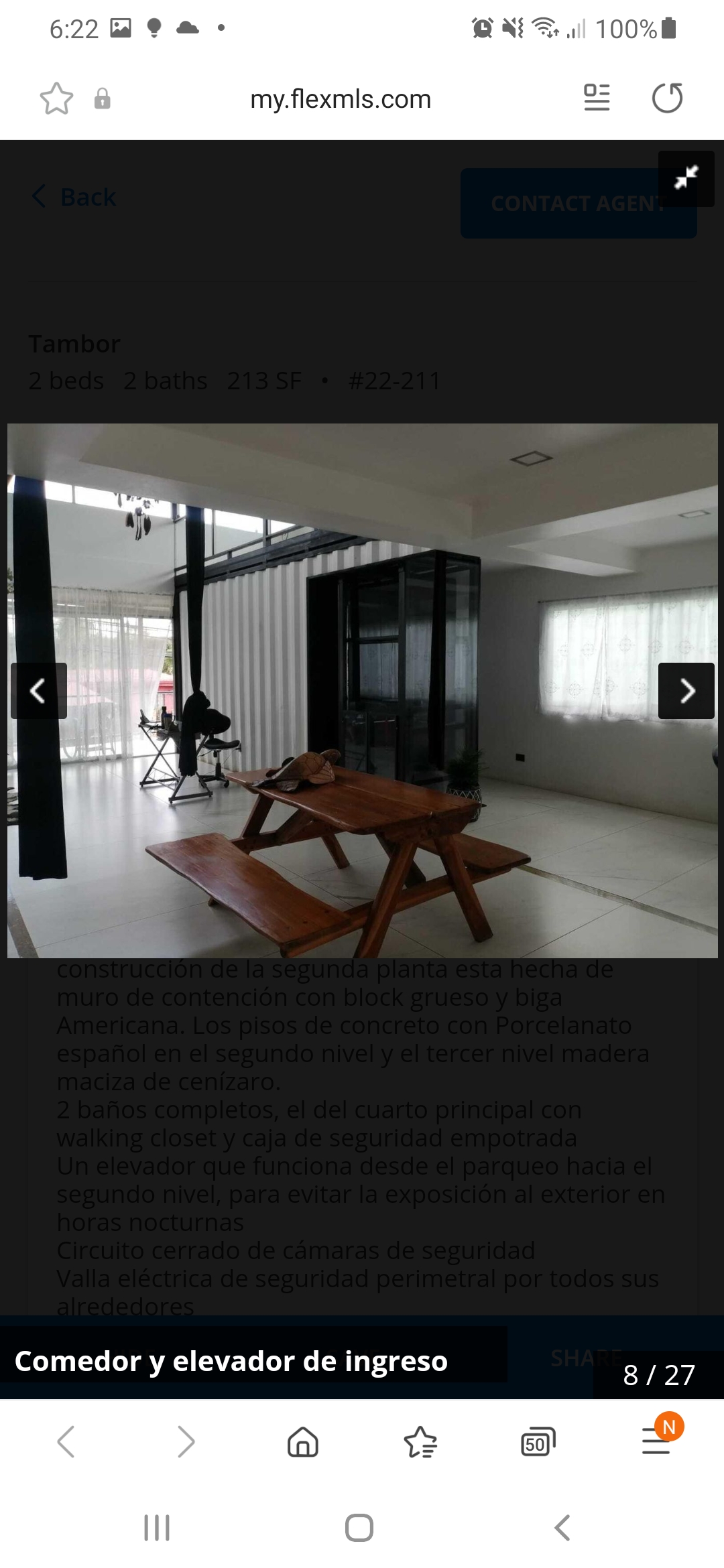Screen dimensions: 724x1568
Task: Open recent apps from navigation bar
Action: pyautogui.click(x=157, y=1528)
